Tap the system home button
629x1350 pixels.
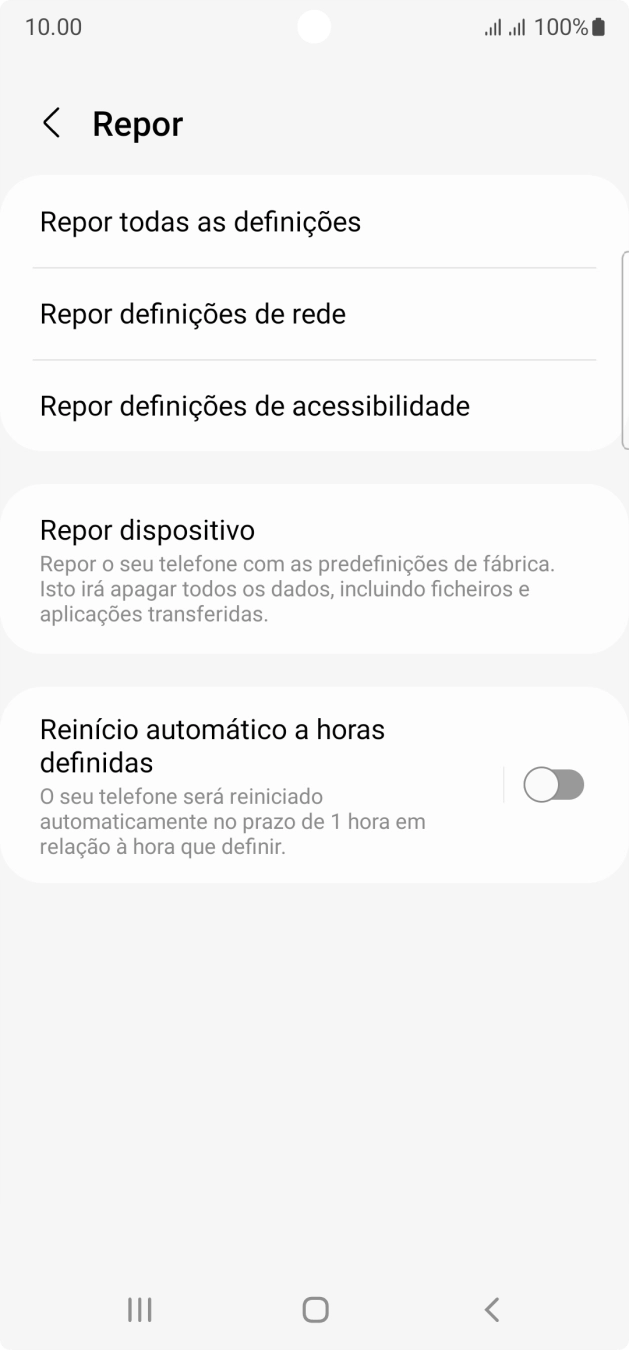(x=315, y=1309)
